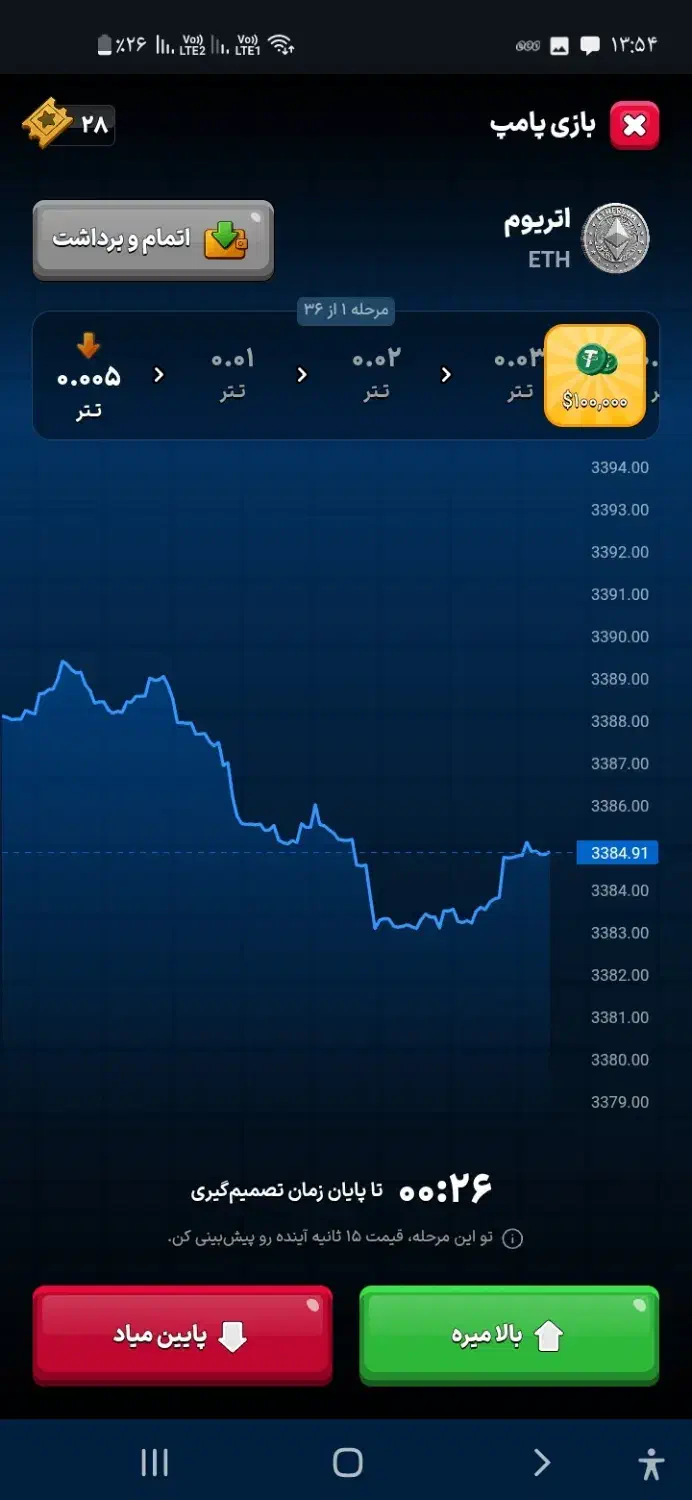Close the بازی پامپ game screen
The image size is (692, 1500).
[634, 126]
